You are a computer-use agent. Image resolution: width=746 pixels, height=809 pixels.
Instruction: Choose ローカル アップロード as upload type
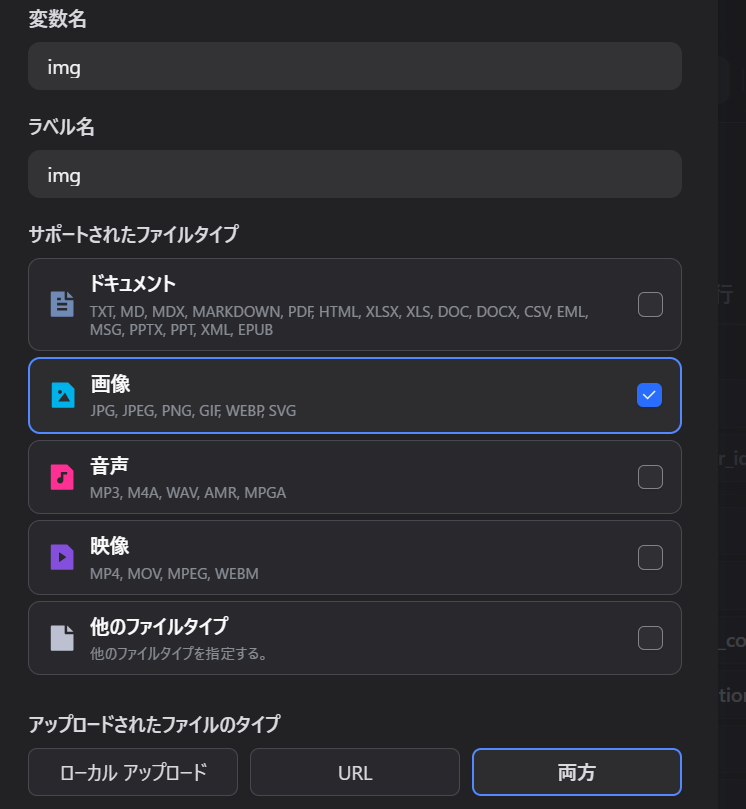pyautogui.click(x=133, y=772)
